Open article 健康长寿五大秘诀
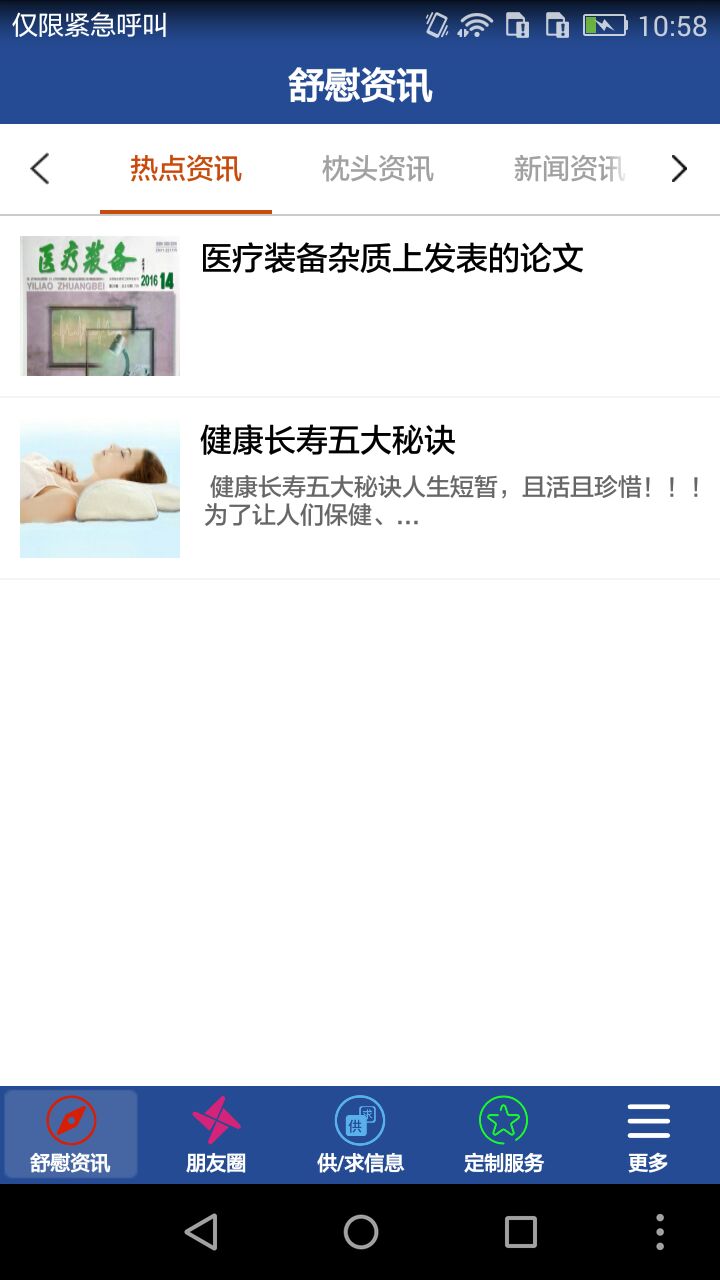The height and width of the screenshot is (1280, 720). [328, 440]
